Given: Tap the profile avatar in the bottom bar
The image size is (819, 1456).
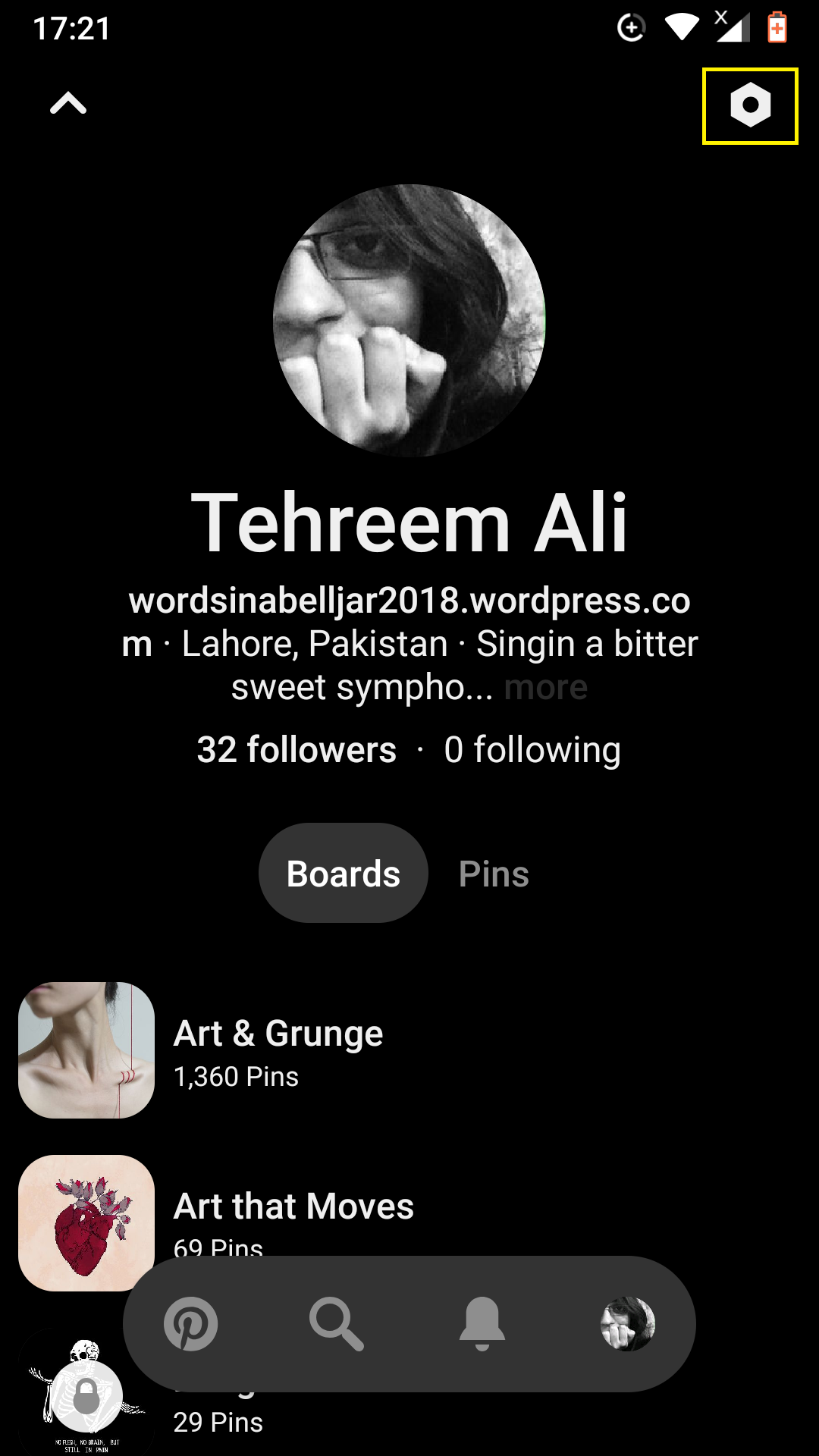Looking at the screenshot, I should (x=628, y=1324).
